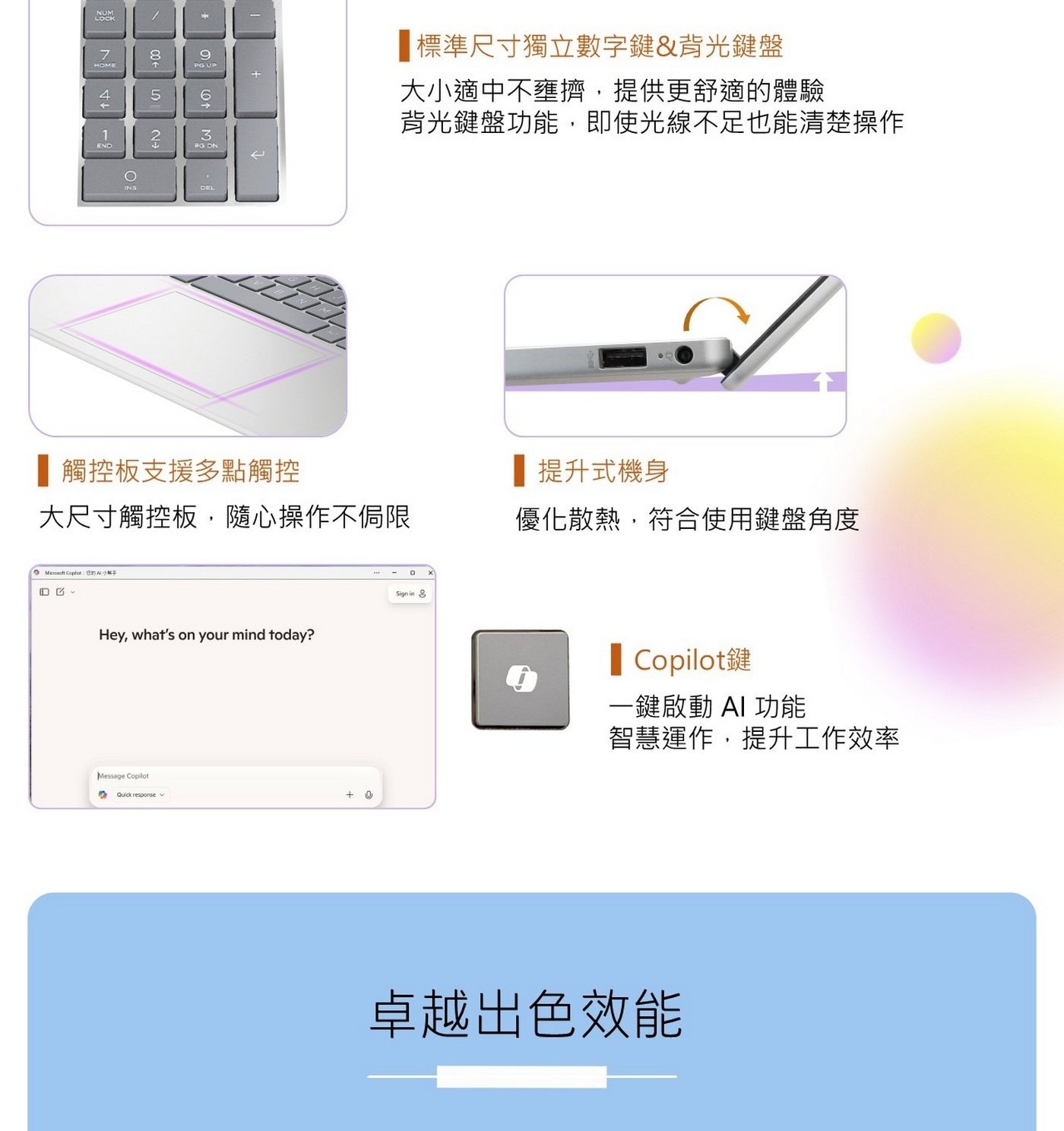Click the microphone icon in Copilot message bar
This screenshot has height=1131, width=1064.
369,794
